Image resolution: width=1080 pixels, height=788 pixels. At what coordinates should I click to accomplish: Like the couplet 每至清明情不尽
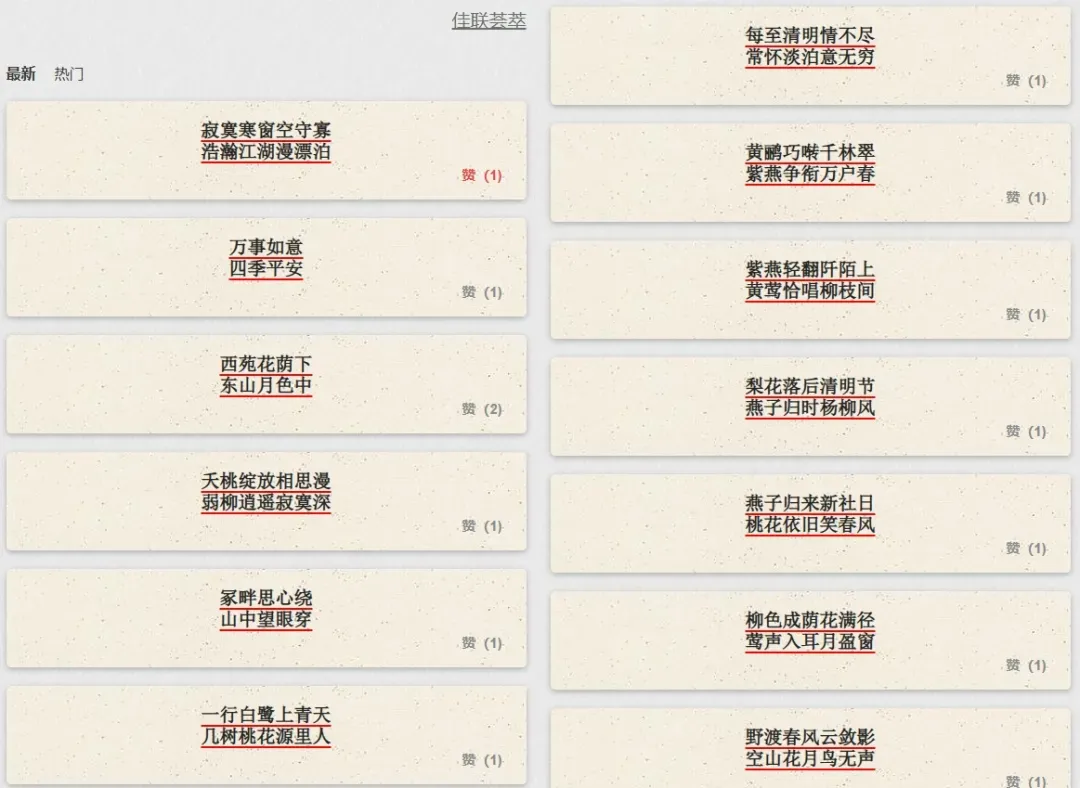[1025, 80]
